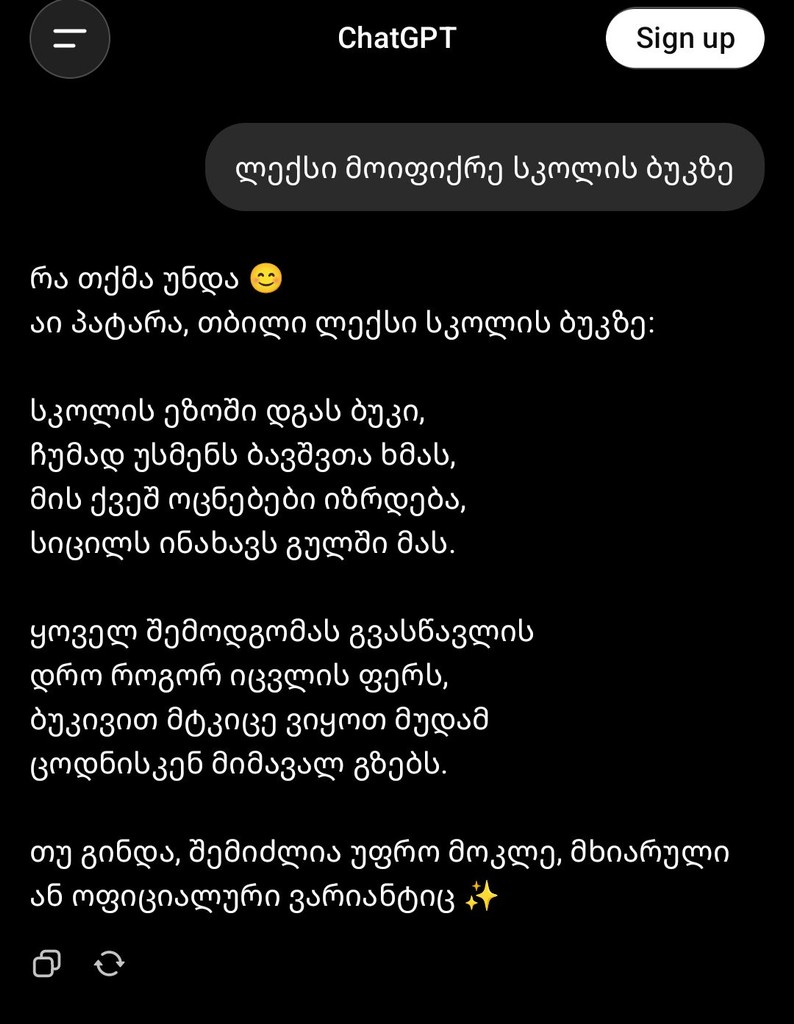Viewport: 794px width, 1024px height.
Task: Regenerate the ChatGPT response
Action: (109, 963)
